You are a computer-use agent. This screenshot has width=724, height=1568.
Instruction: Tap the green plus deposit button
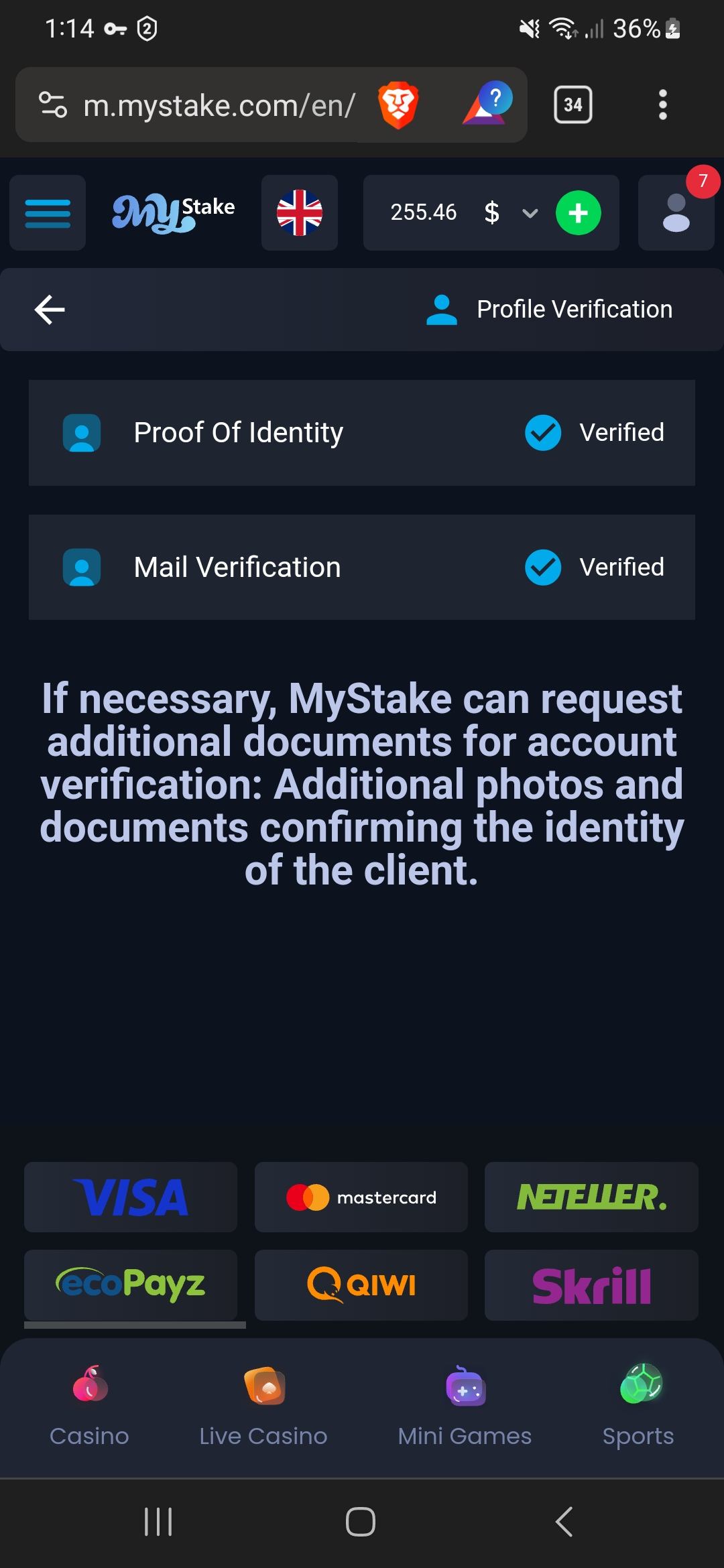[578, 213]
